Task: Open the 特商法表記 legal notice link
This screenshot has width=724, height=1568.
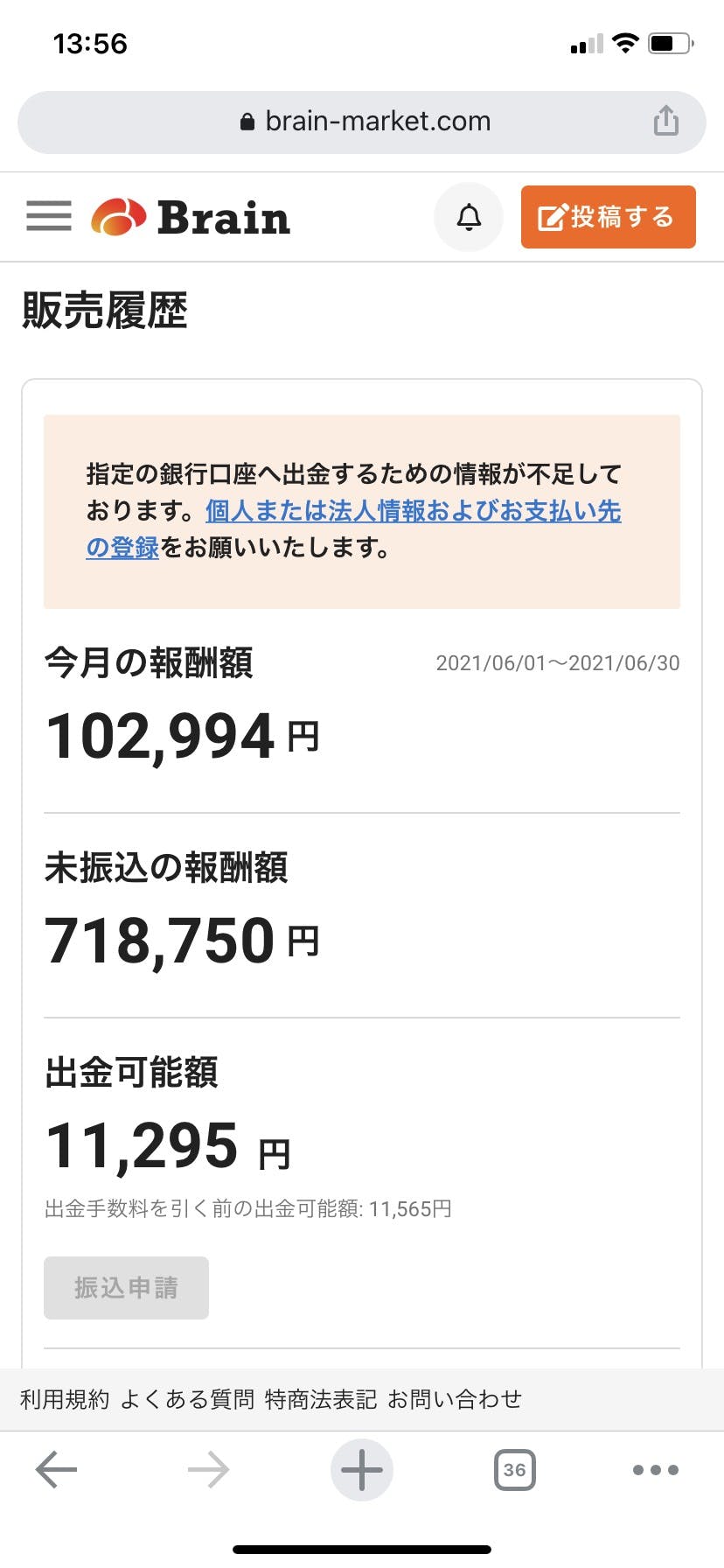Action: coord(321,1400)
